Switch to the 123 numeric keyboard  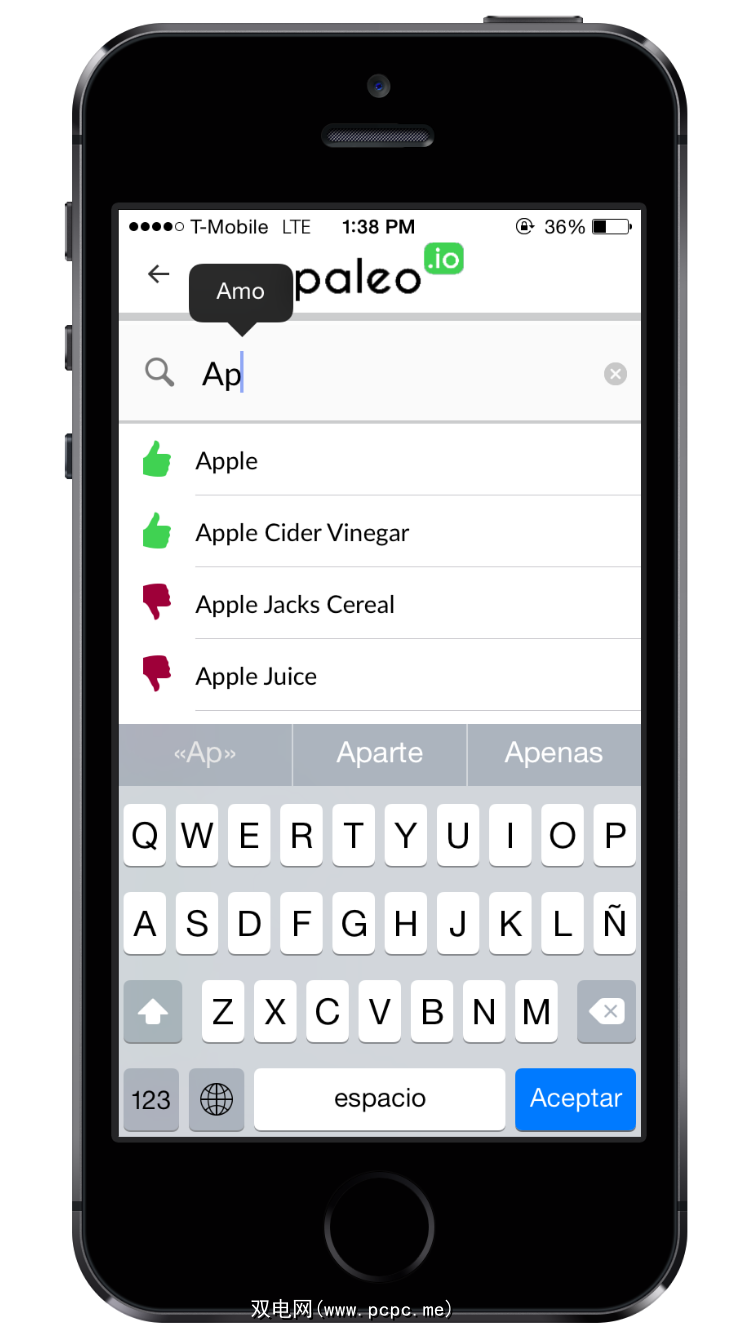coord(151,1100)
